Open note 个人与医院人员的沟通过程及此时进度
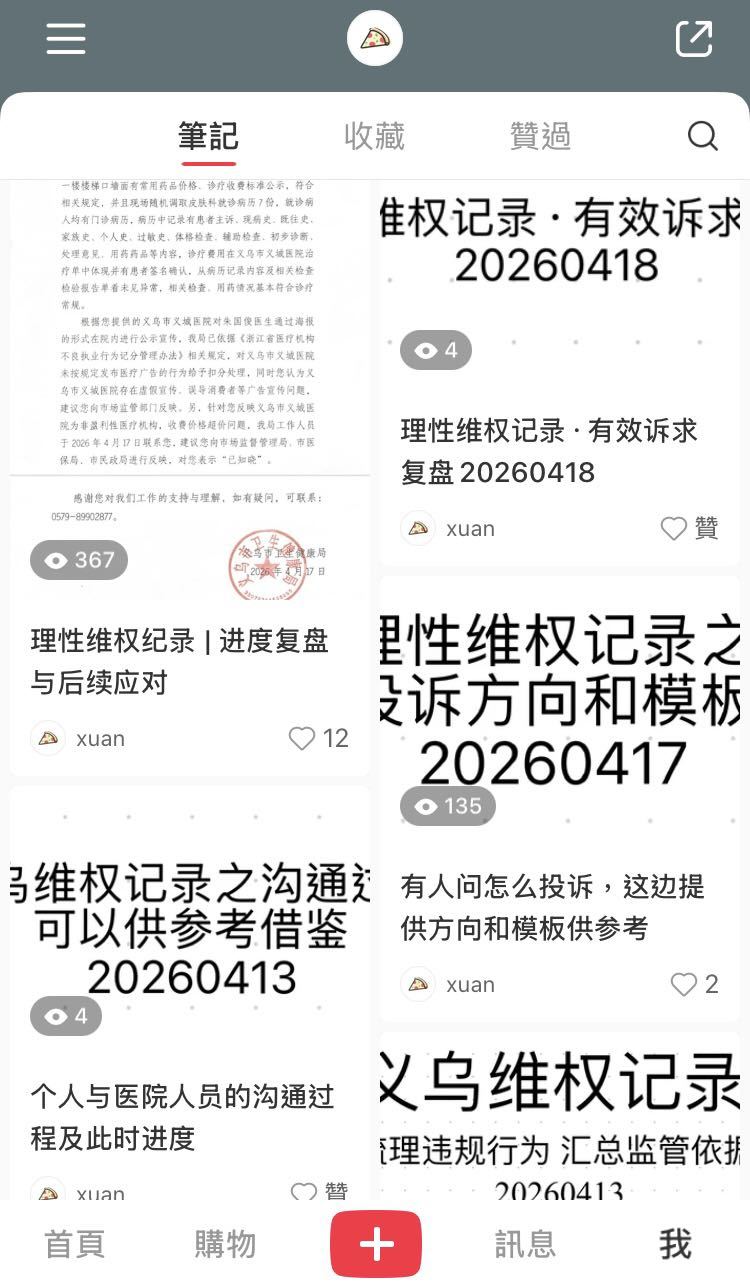The image size is (750, 1288). coord(182,1116)
